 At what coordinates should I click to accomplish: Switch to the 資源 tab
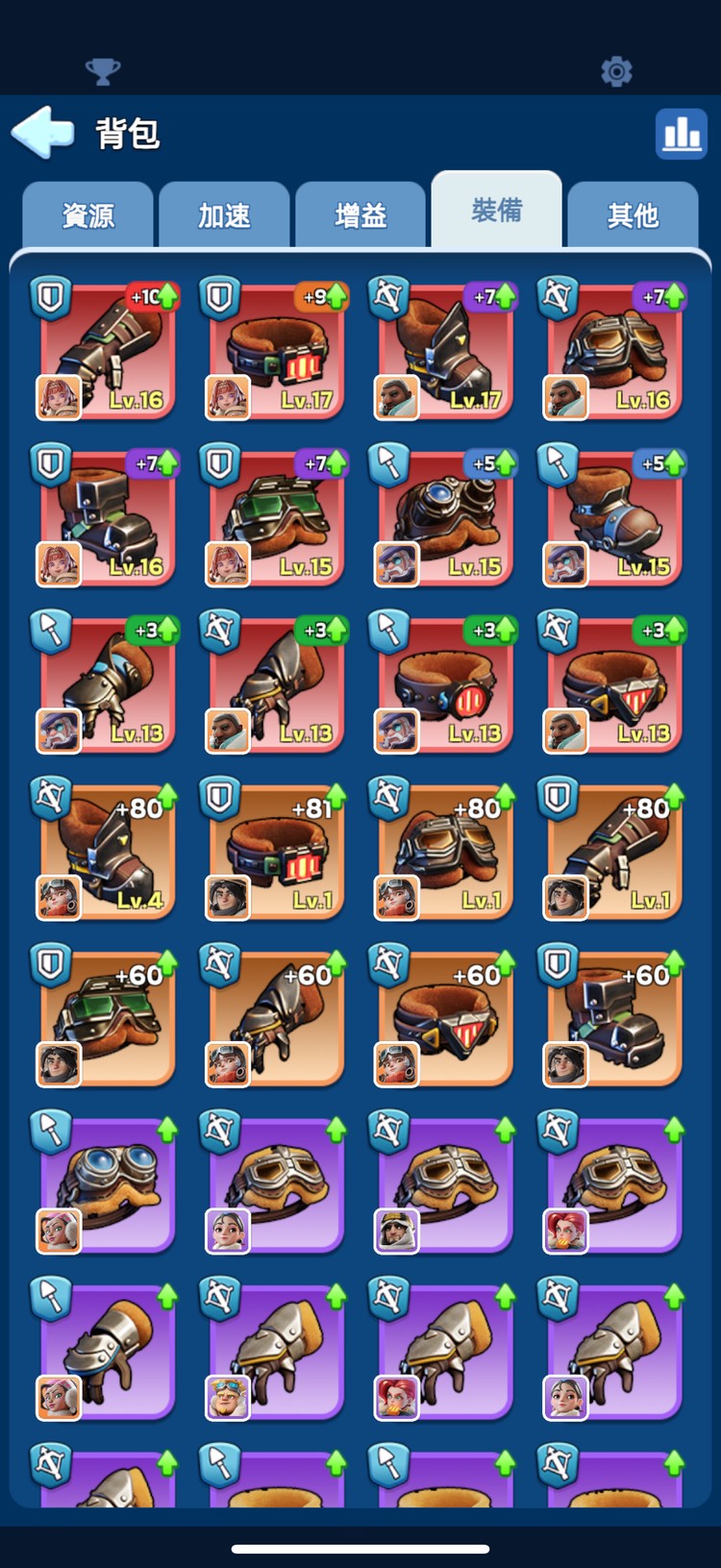pos(87,215)
